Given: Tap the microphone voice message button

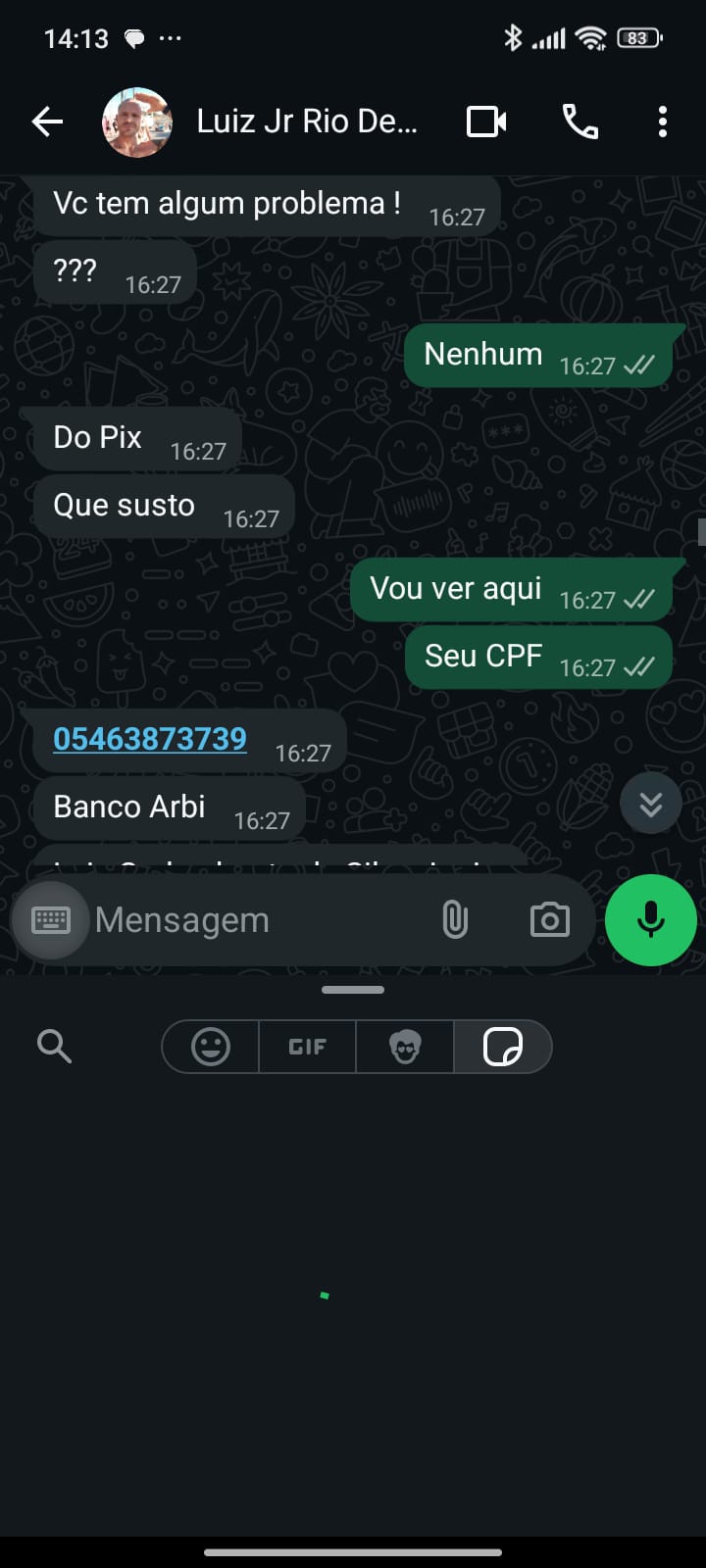Looking at the screenshot, I should pyautogui.click(x=650, y=920).
